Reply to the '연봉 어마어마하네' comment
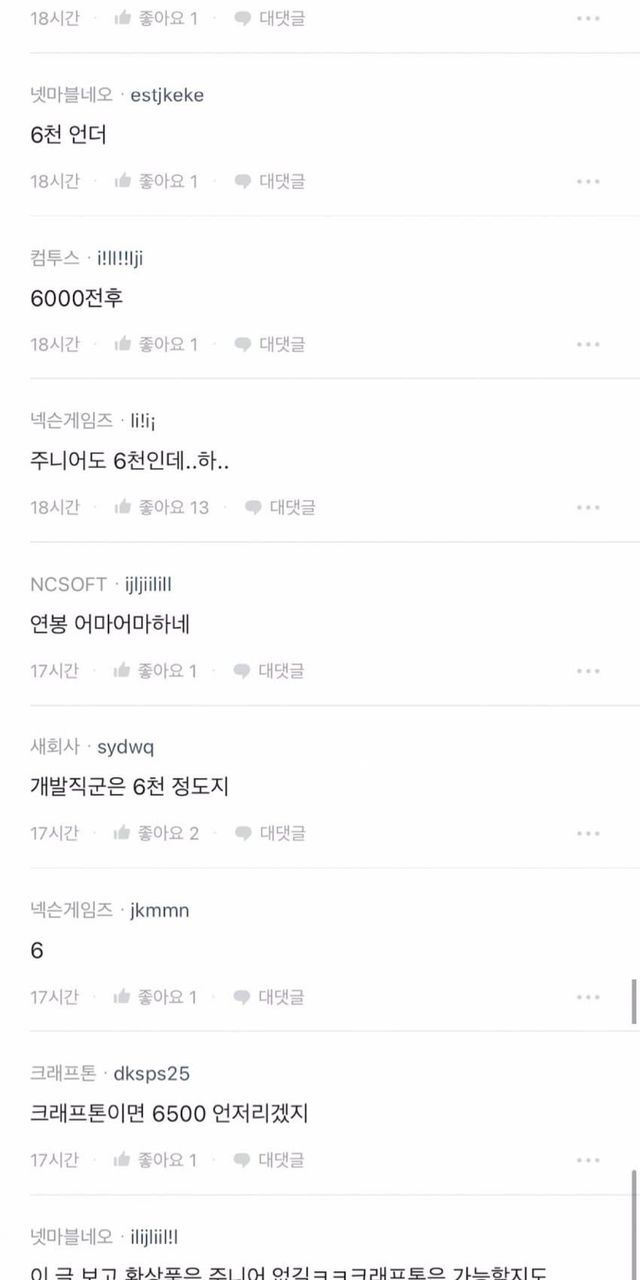Image resolution: width=640 pixels, height=1280 pixels. click(x=270, y=670)
